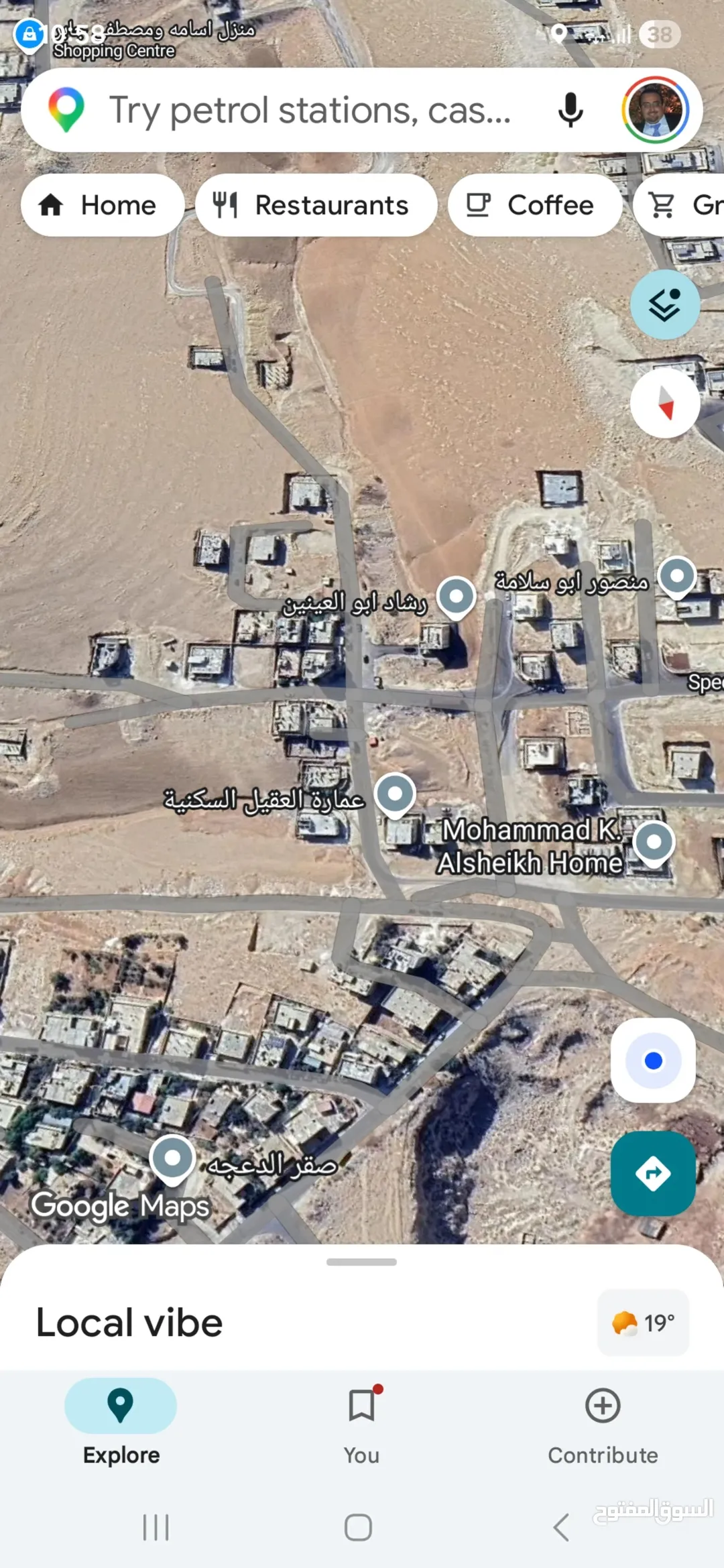Start voice search with the microphone
This screenshot has height=1568, width=724.
570,110
